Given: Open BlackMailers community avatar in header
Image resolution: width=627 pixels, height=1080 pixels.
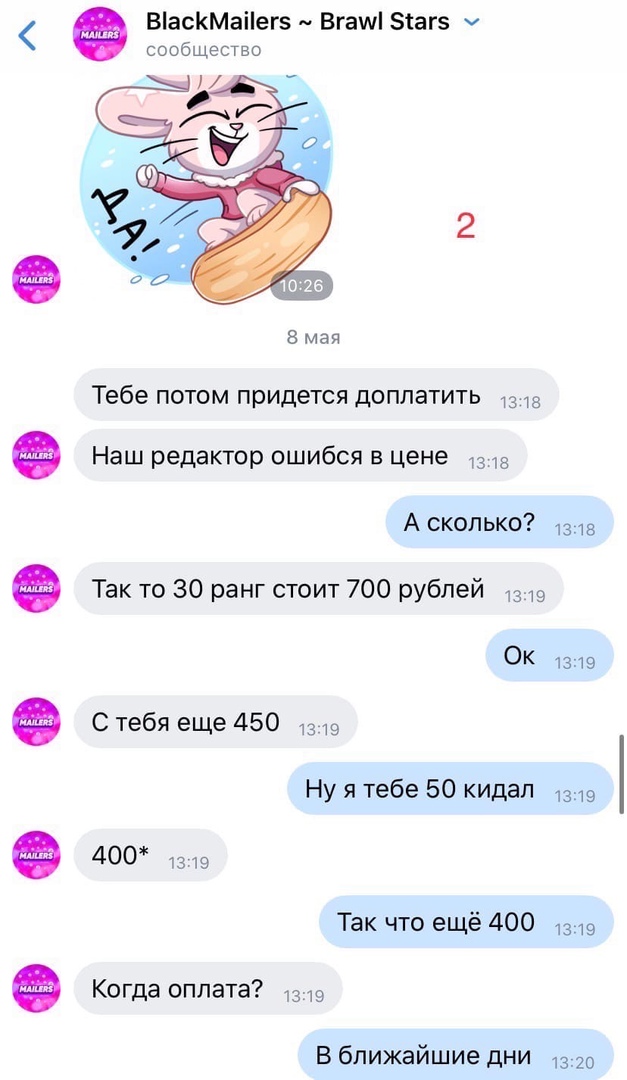Looking at the screenshot, I should [x=100, y=35].
